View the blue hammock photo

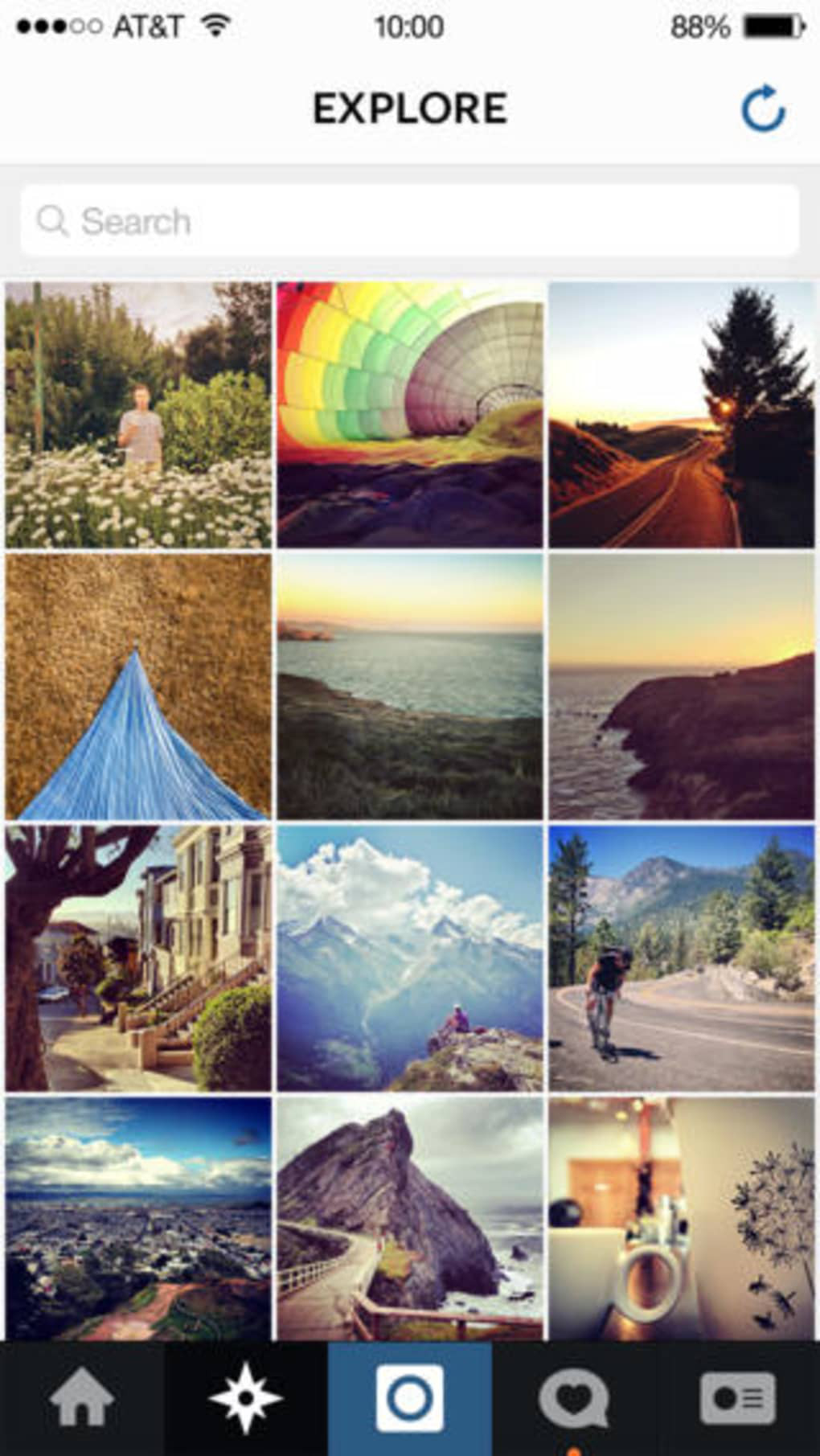138,687
